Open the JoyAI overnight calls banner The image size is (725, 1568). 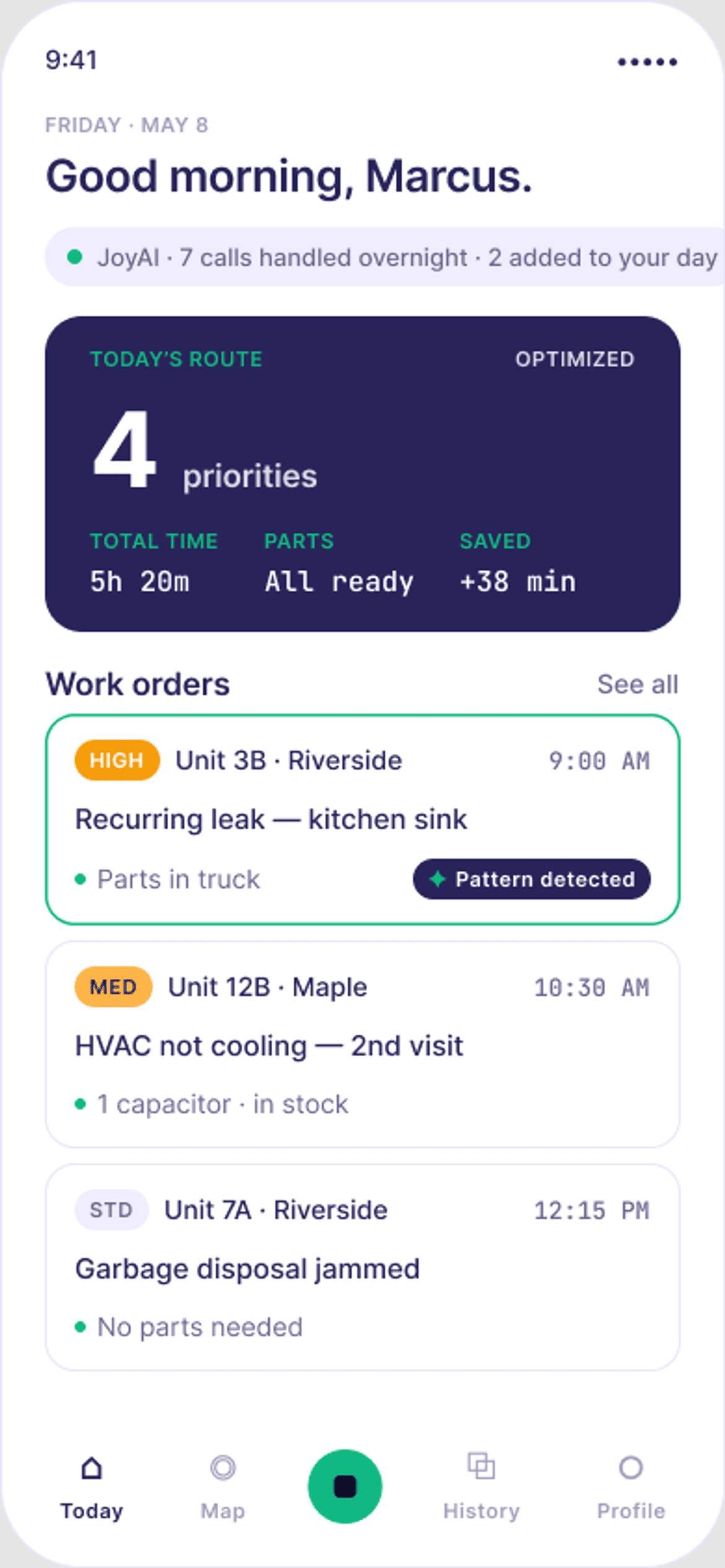tap(385, 257)
